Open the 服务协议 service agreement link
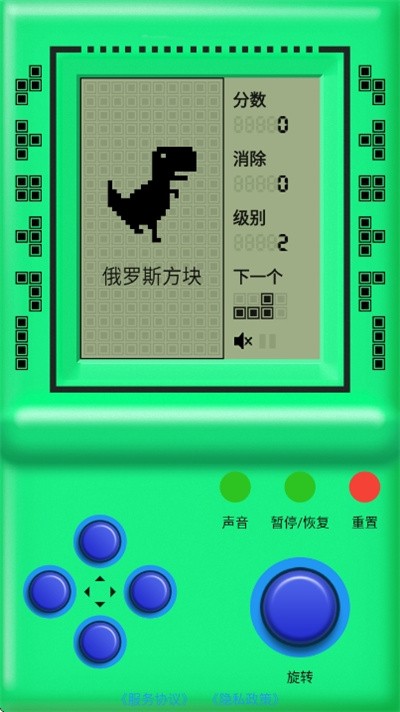 click(154, 699)
